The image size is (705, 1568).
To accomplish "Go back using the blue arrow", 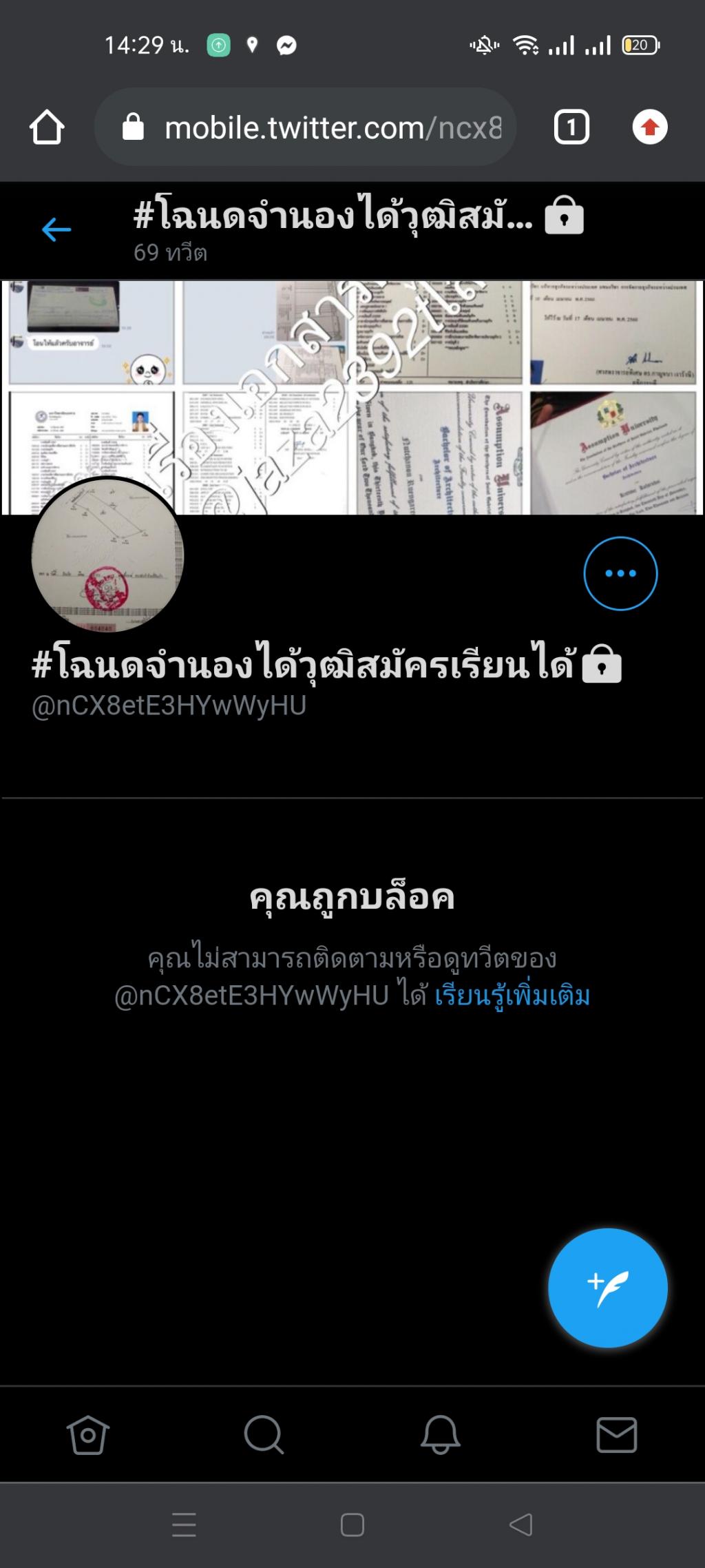I will point(56,229).
